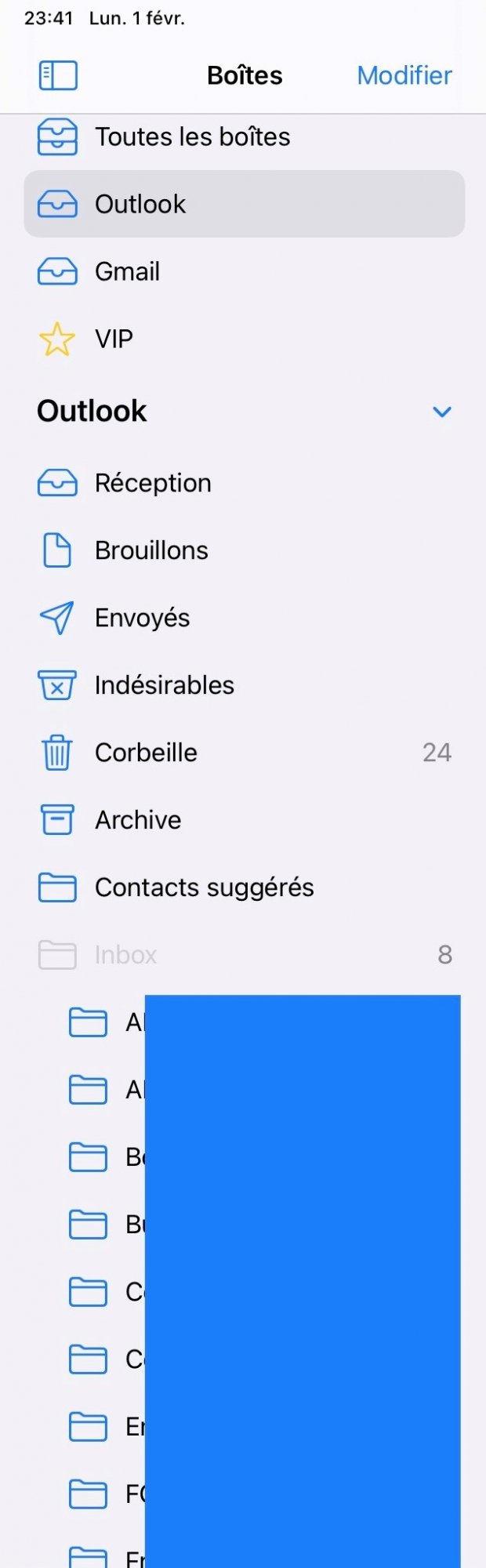Screen dimensions: 486x1568
Task: Open the Réception folder
Action: (x=153, y=483)
